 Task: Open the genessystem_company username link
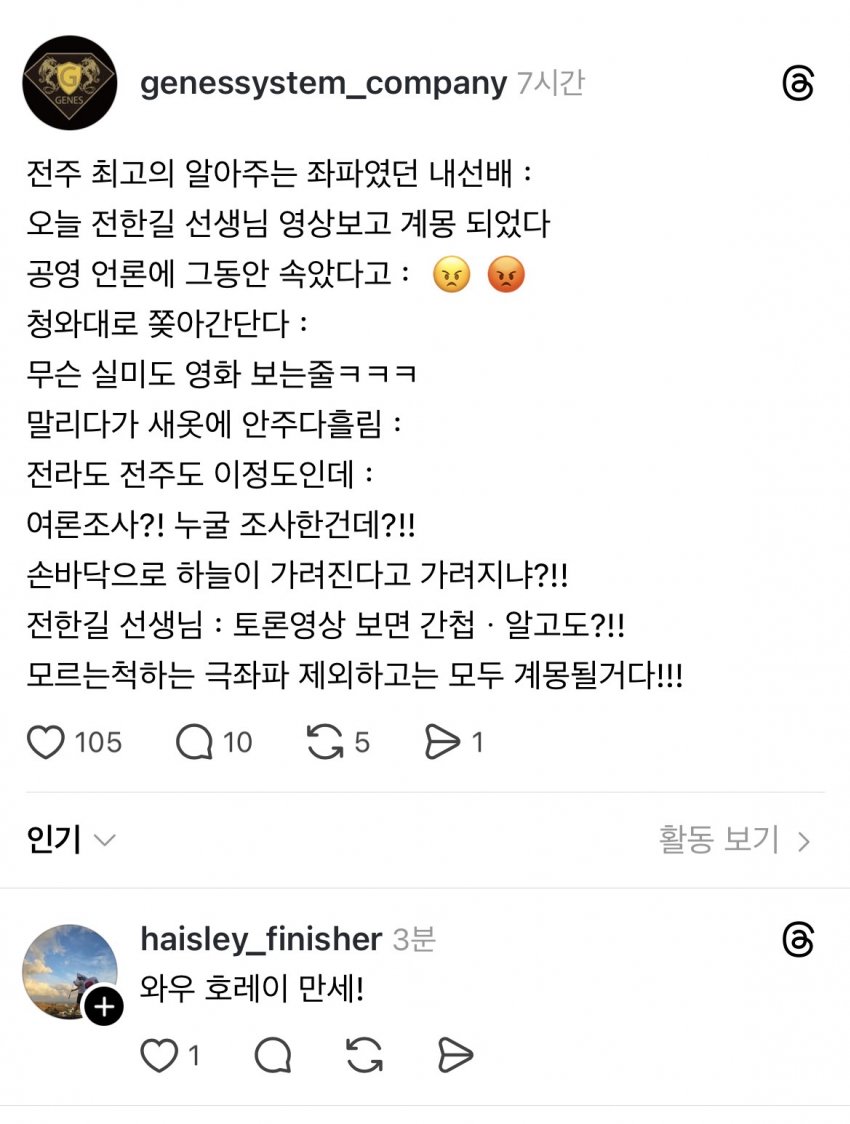323,84
